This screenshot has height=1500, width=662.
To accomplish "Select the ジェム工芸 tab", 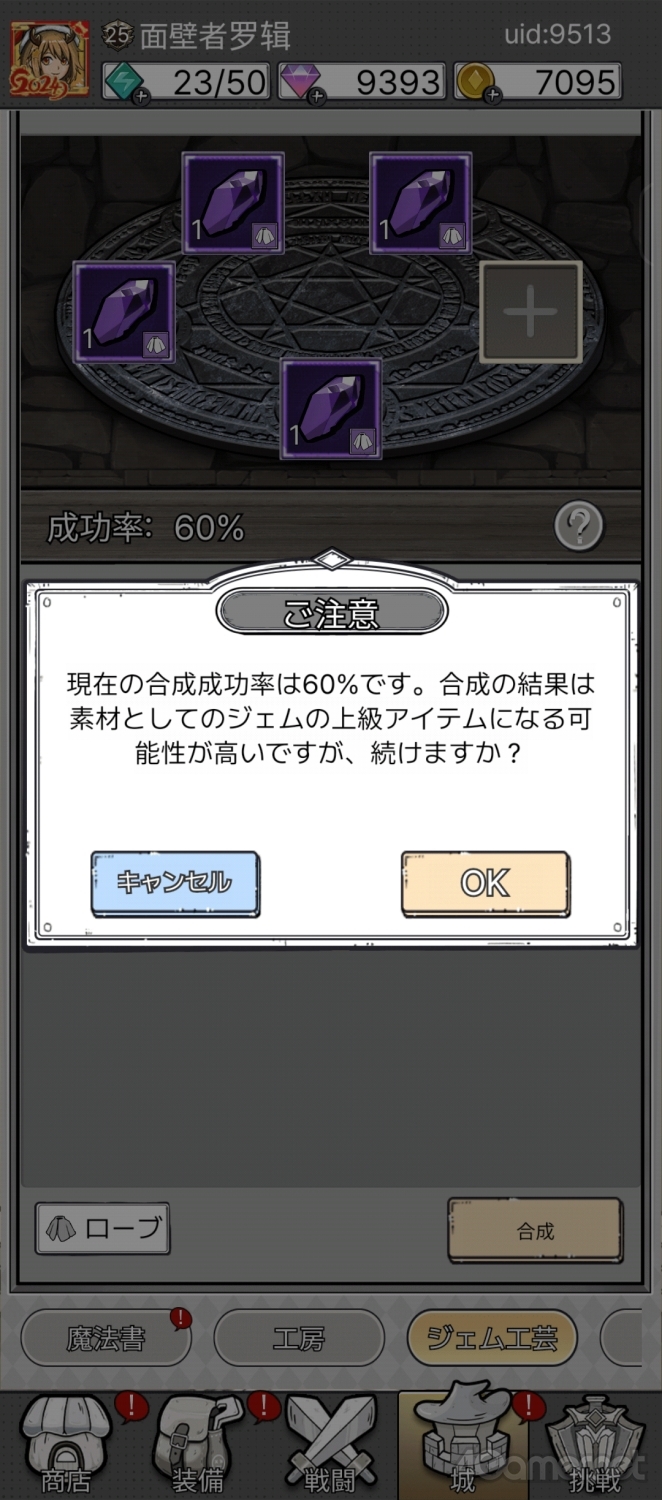I will click(x=492, y=1338).
